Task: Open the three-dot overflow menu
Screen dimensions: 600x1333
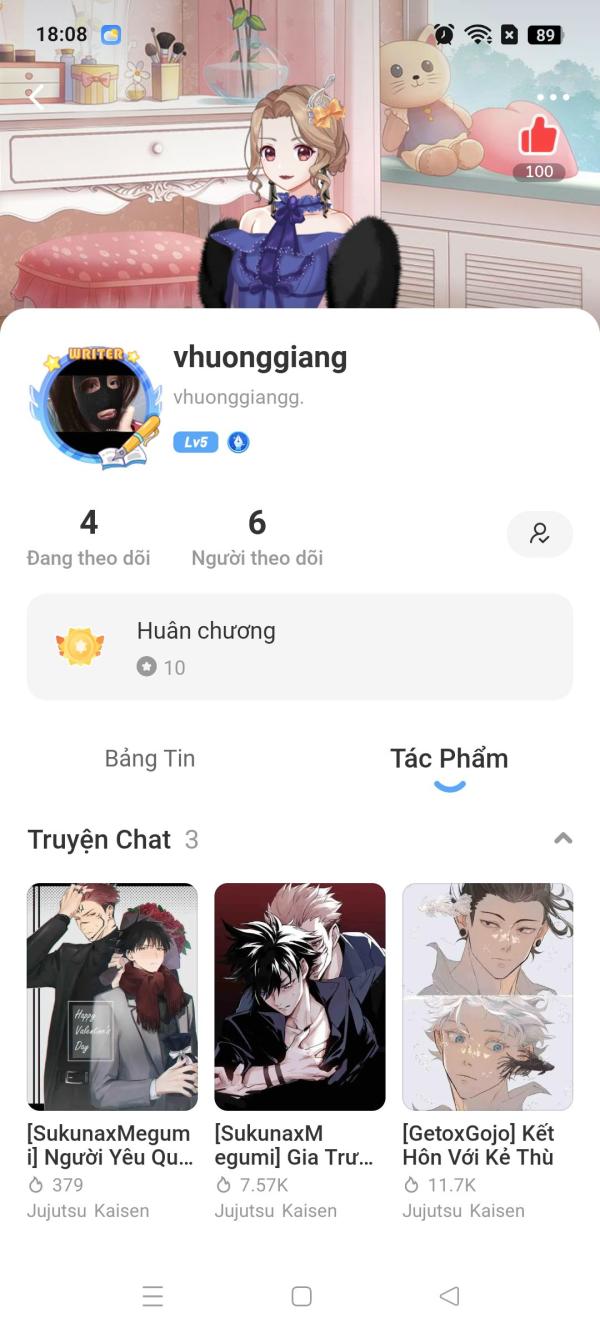Action: (x=552, y=97)
